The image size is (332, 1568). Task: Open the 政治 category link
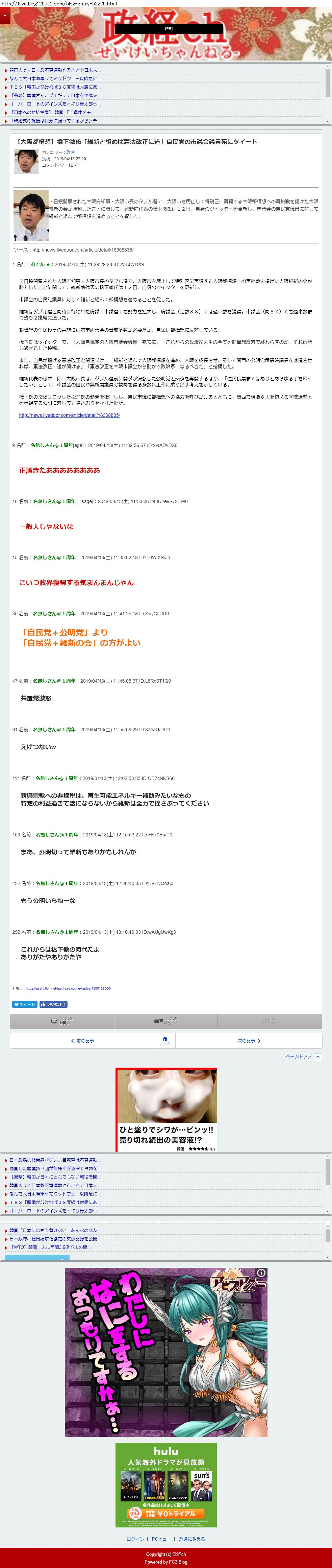71,152
